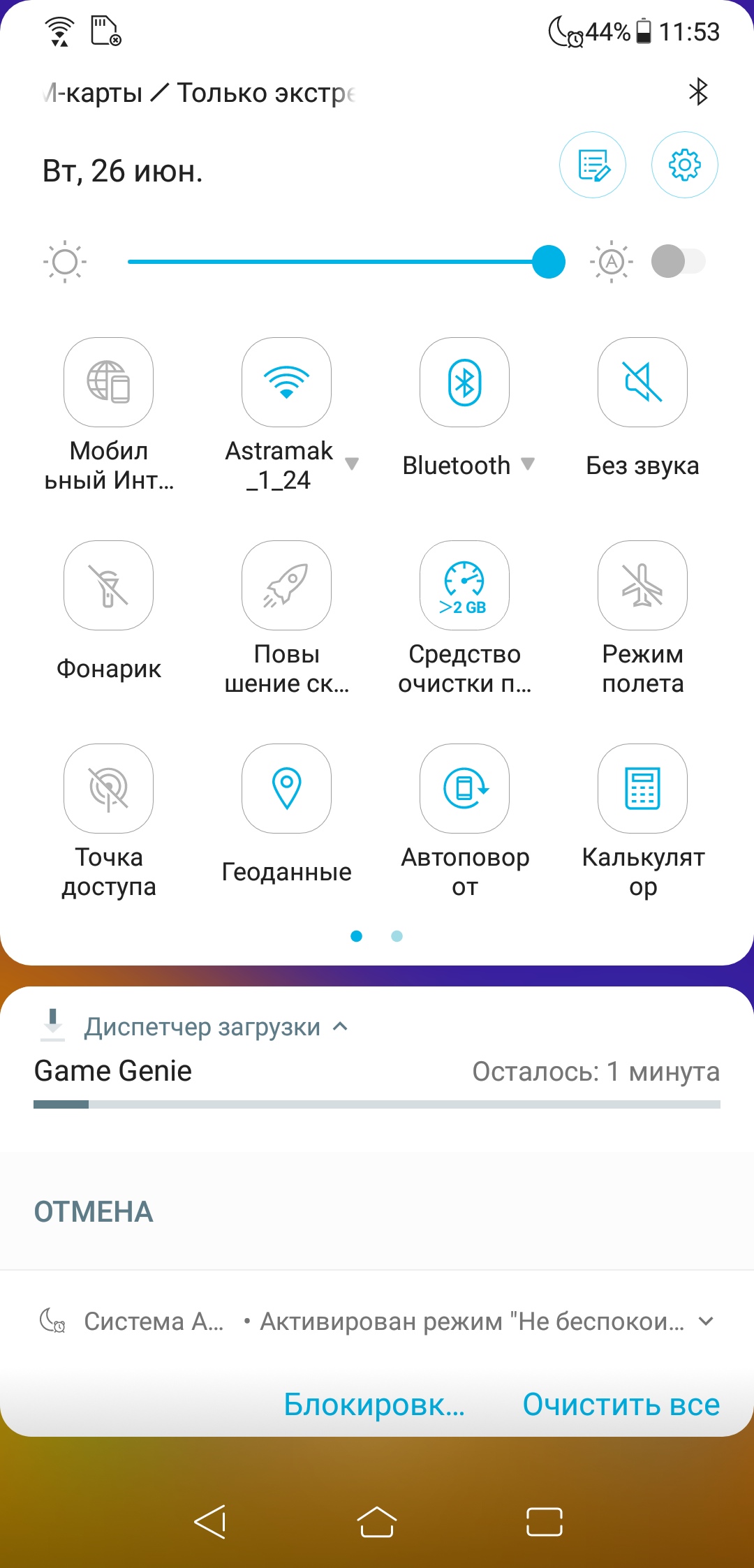This screenshot has width=754, height=1568.
Task: Turn on the Фонарик flashlight
Action: (x=108, y=586)
